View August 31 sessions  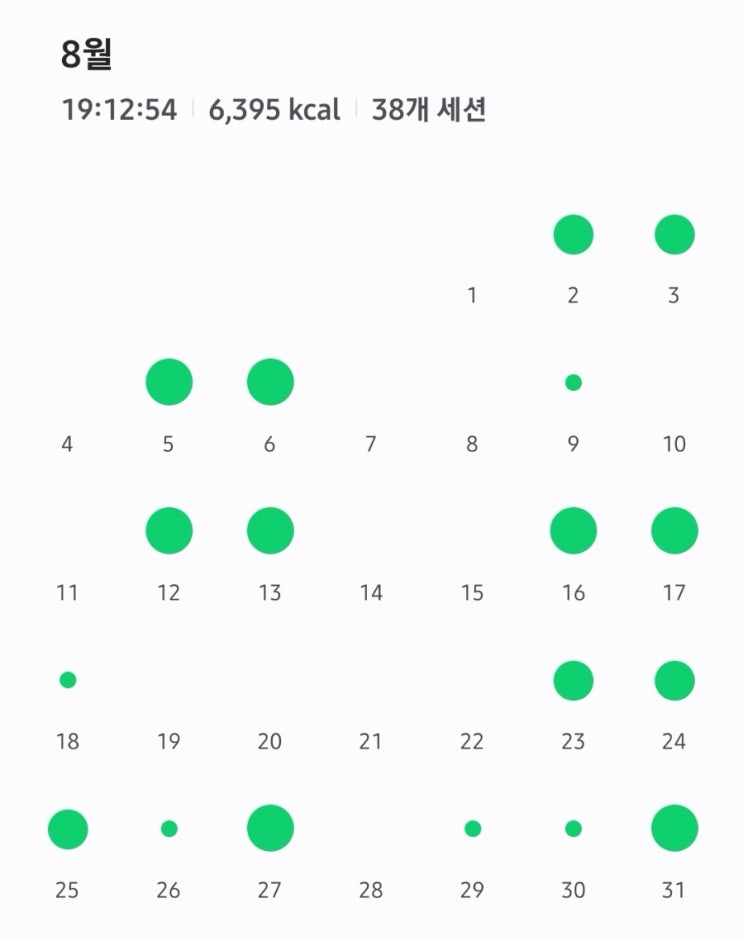(x=674, y=828)
